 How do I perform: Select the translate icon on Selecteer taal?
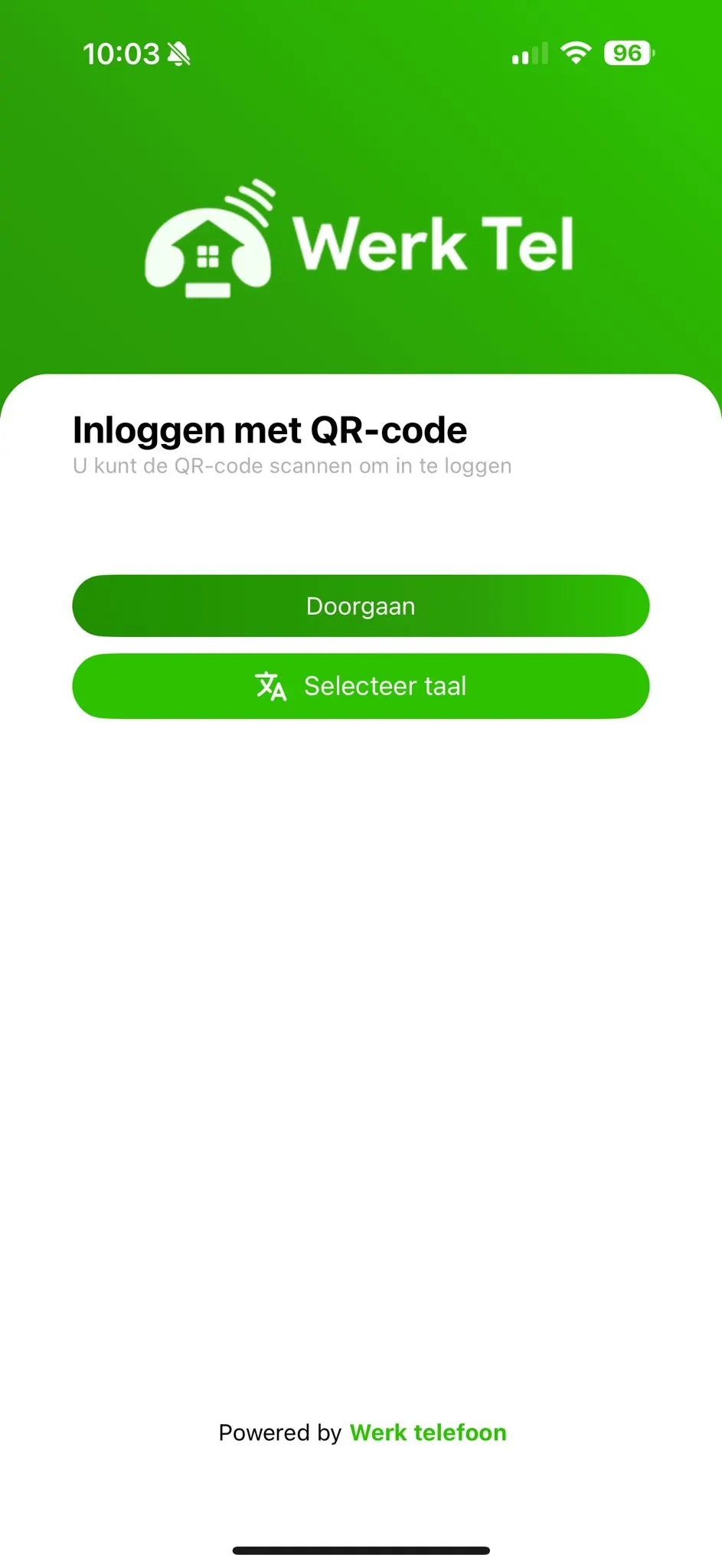(273, 686)
